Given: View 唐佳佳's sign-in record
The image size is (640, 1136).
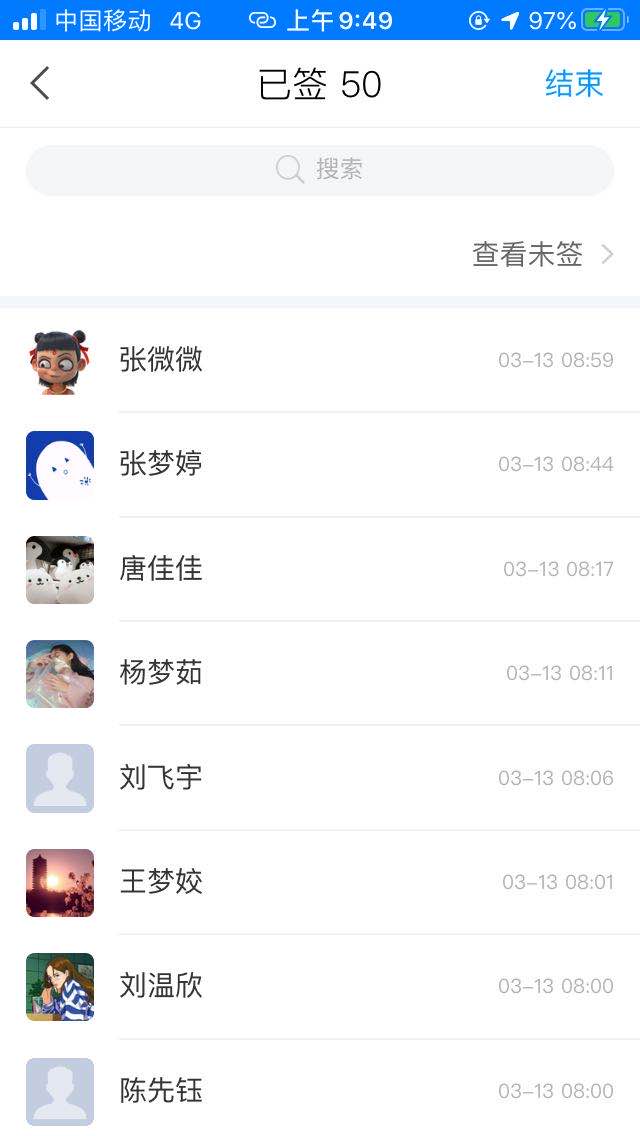Looking at the screenshot, I should (320, 569).
